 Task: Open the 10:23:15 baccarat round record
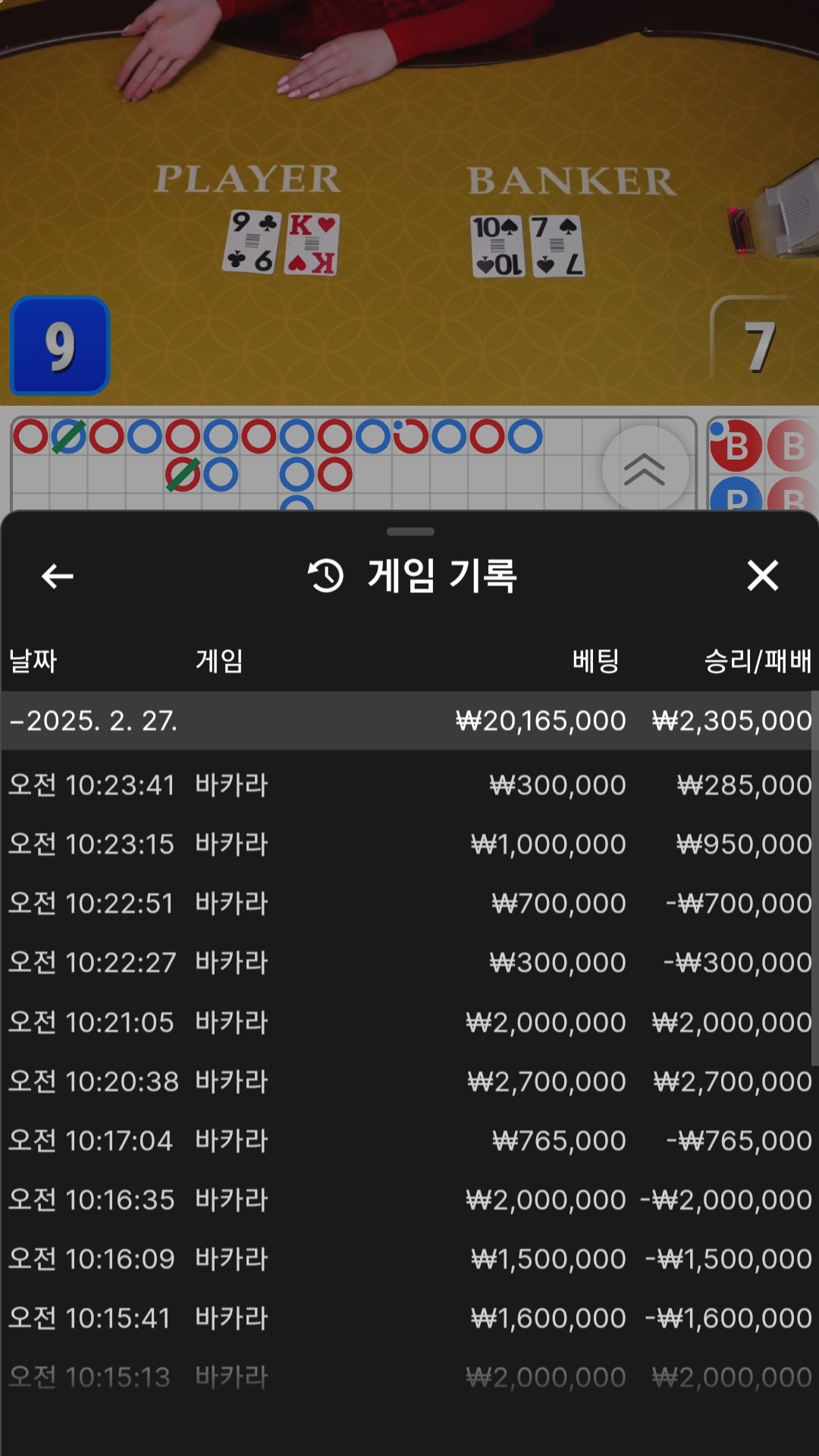(x=409, y=844)
